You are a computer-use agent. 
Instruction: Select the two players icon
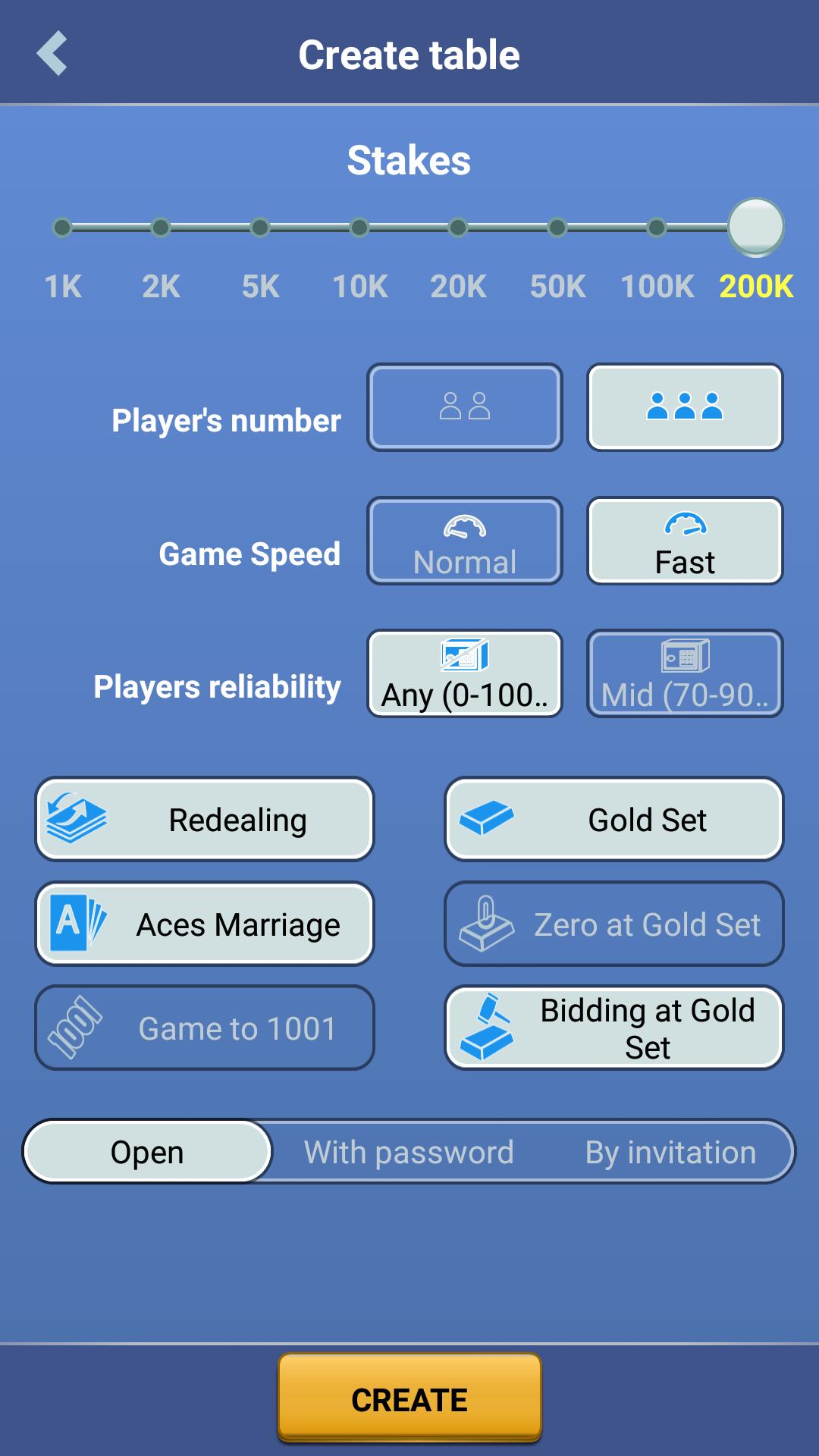[464, 407]
